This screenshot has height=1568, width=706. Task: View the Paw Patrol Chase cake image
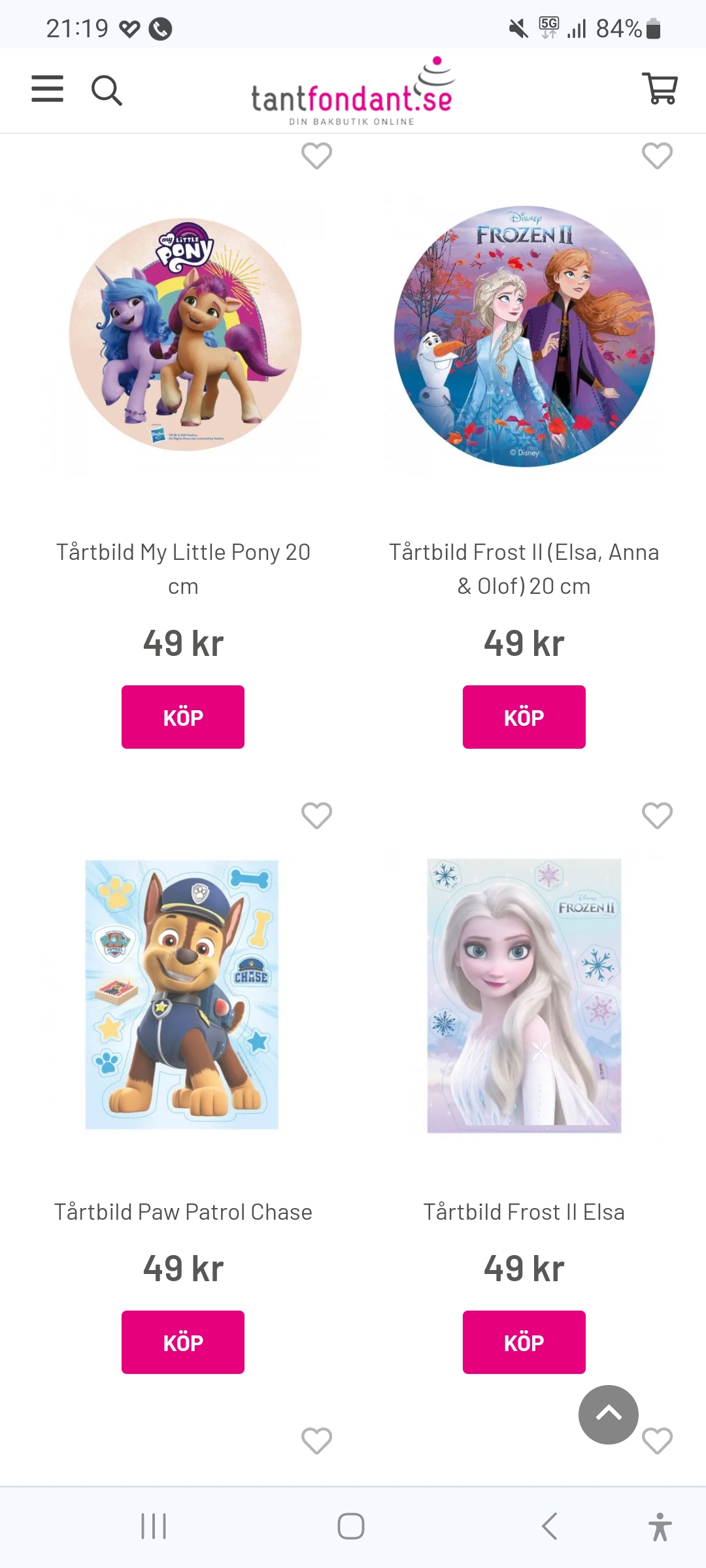click(x=182, y=994)
